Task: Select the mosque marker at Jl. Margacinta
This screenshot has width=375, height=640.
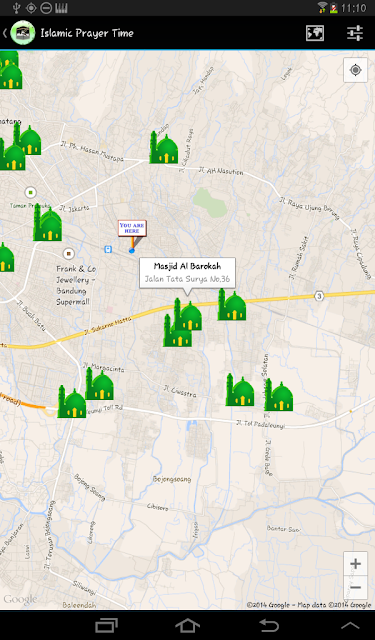Action: [x=99, y=384]
